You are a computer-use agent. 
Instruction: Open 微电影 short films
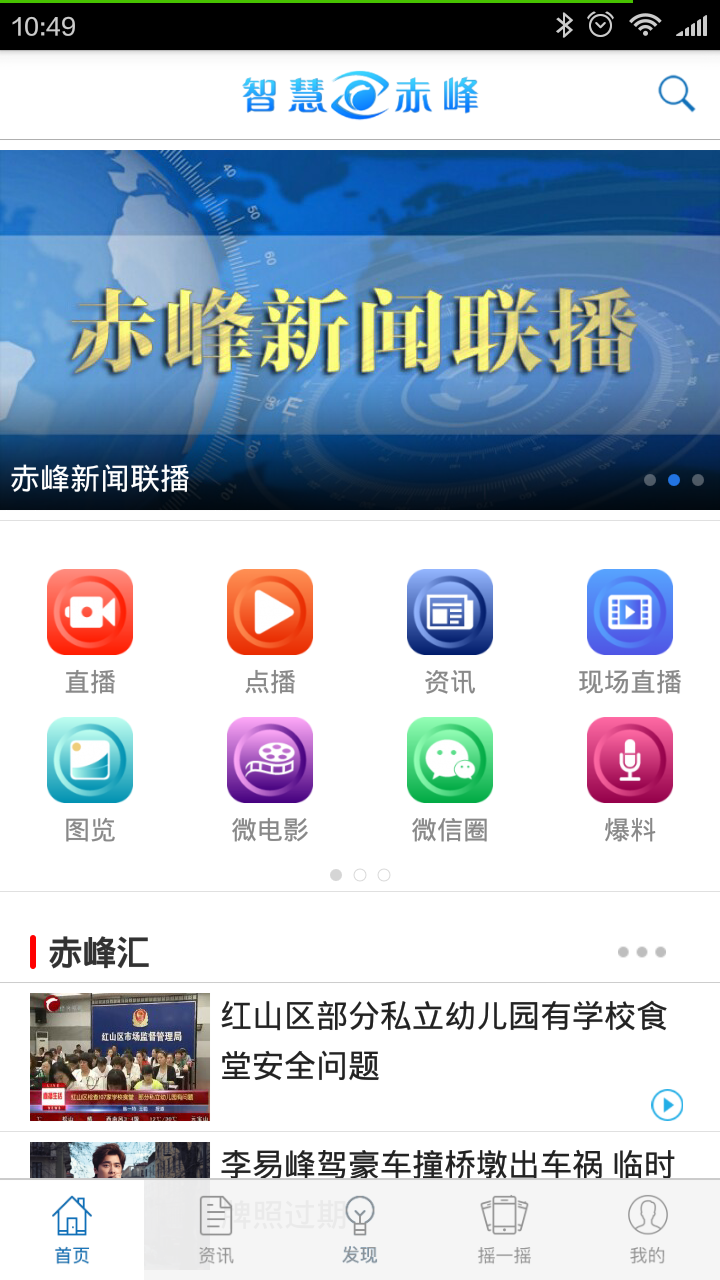coord(270,780)
